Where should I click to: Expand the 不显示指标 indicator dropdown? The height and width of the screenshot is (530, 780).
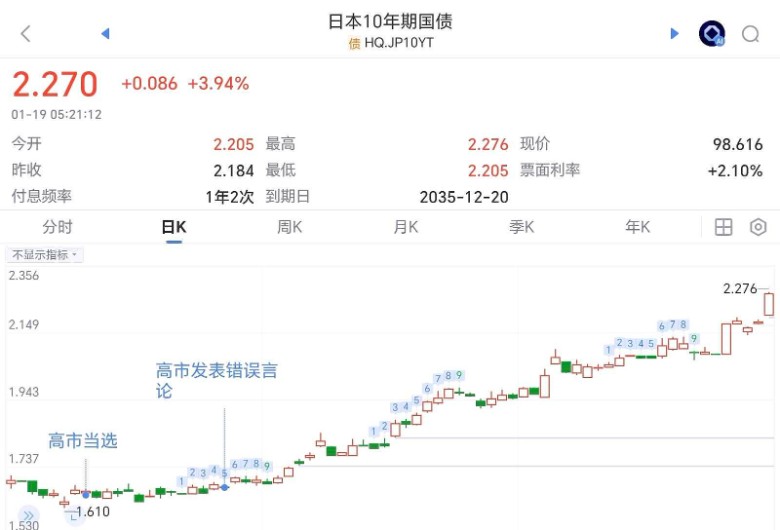click(x=46, y=255)
